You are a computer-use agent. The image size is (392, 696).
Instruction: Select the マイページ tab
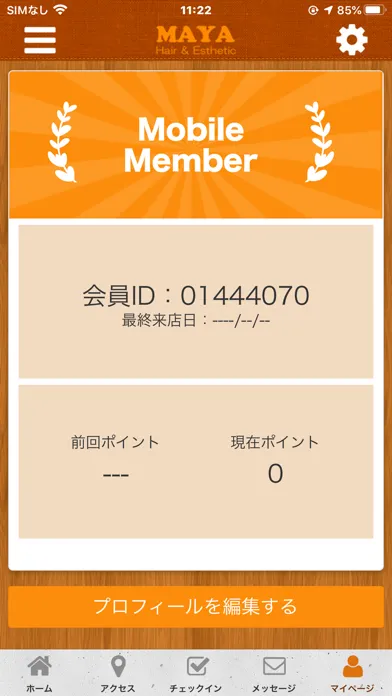click(x=352, y=673)
